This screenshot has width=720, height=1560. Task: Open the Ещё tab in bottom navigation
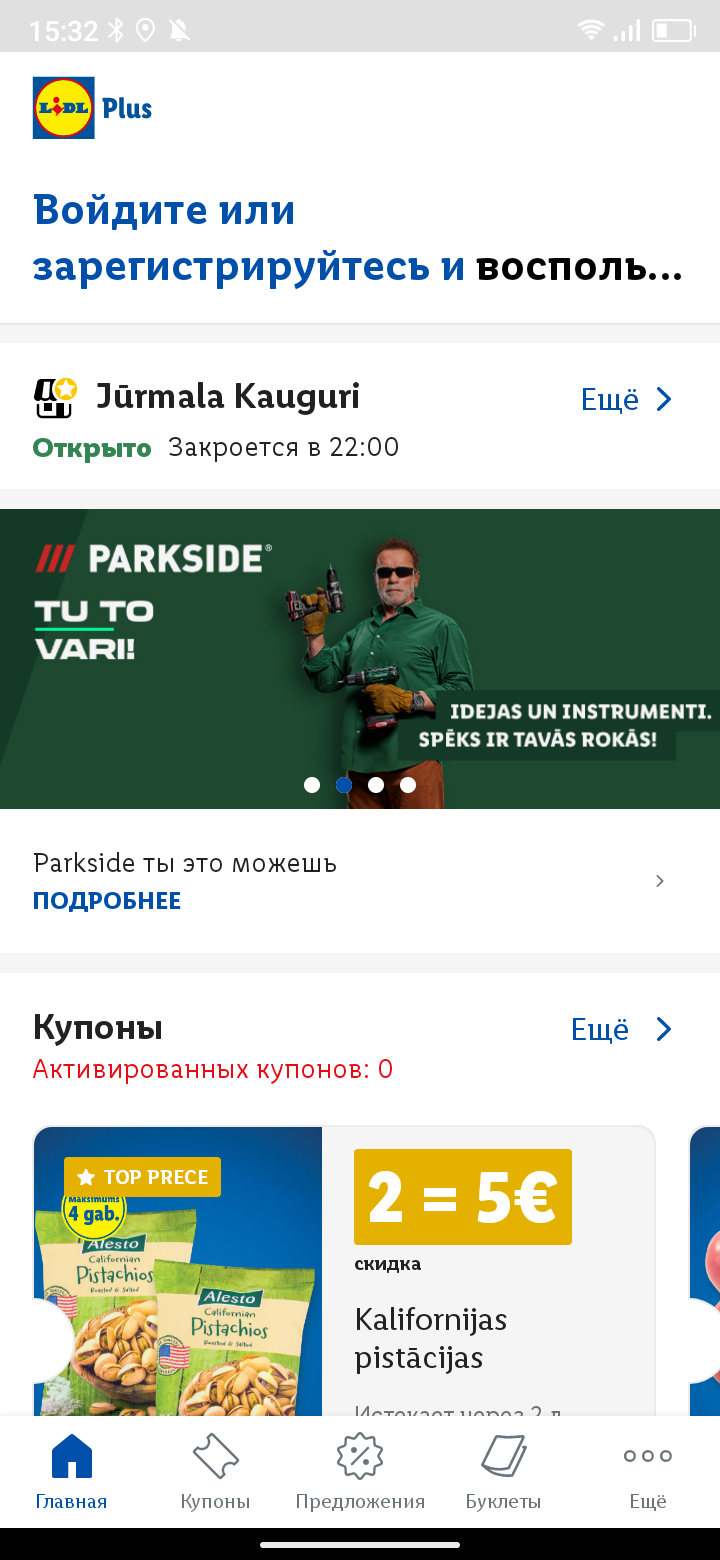coord(647,1472)
